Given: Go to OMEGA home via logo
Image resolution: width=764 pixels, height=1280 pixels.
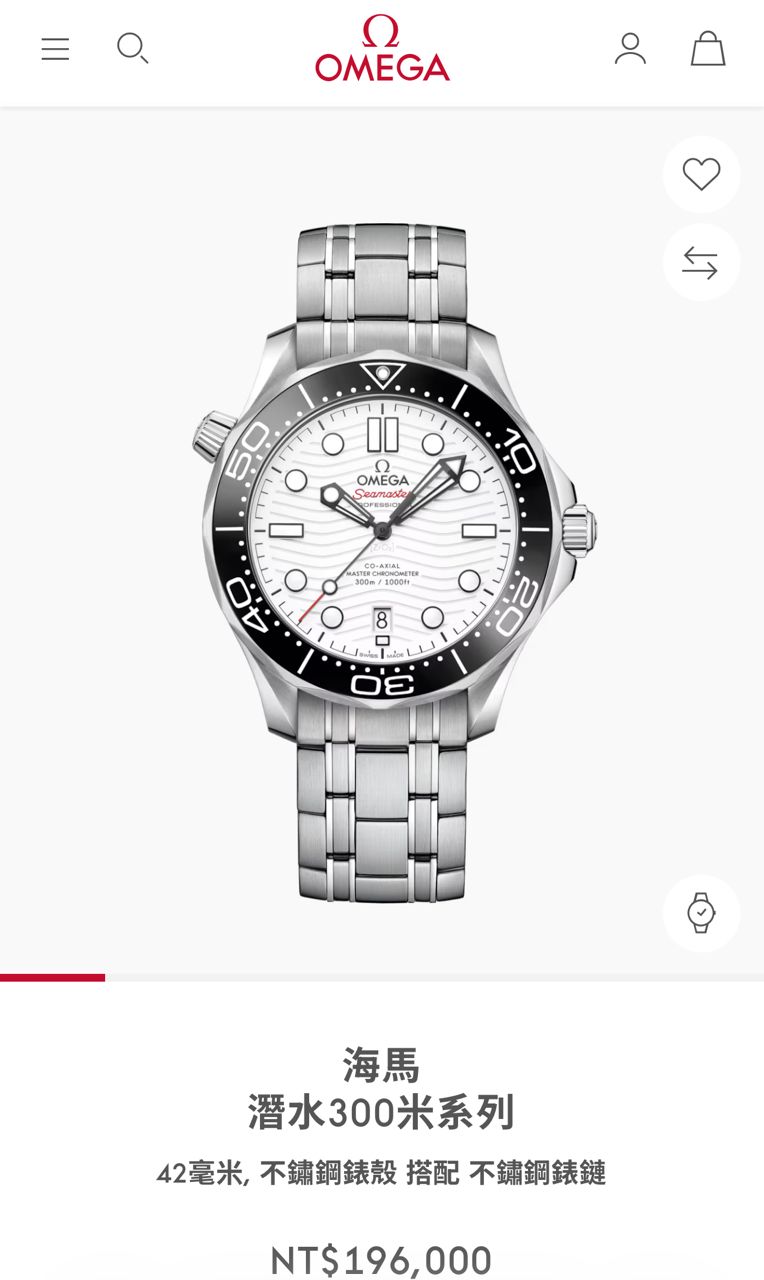Looking at the screenshot, I should click(x=382, y=50).
